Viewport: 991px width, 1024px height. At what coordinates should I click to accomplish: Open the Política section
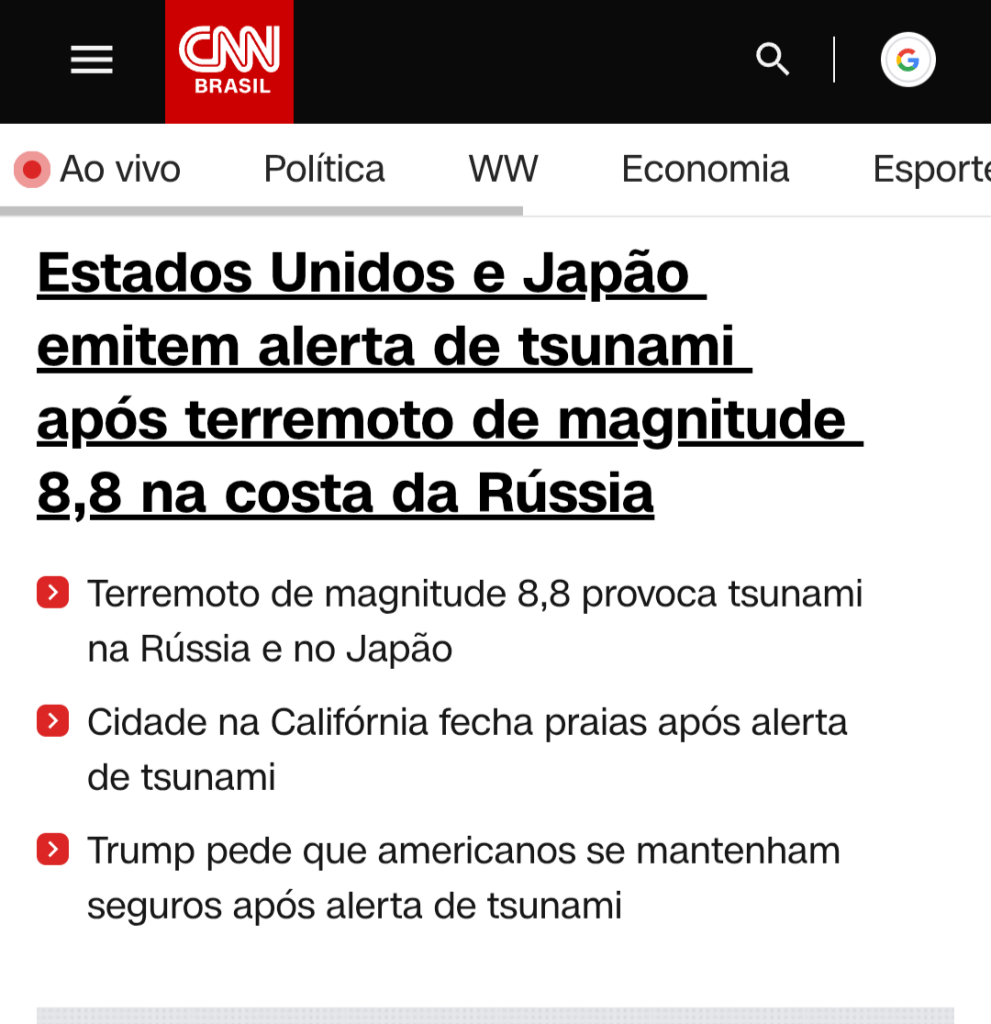(x=324, y=170)
